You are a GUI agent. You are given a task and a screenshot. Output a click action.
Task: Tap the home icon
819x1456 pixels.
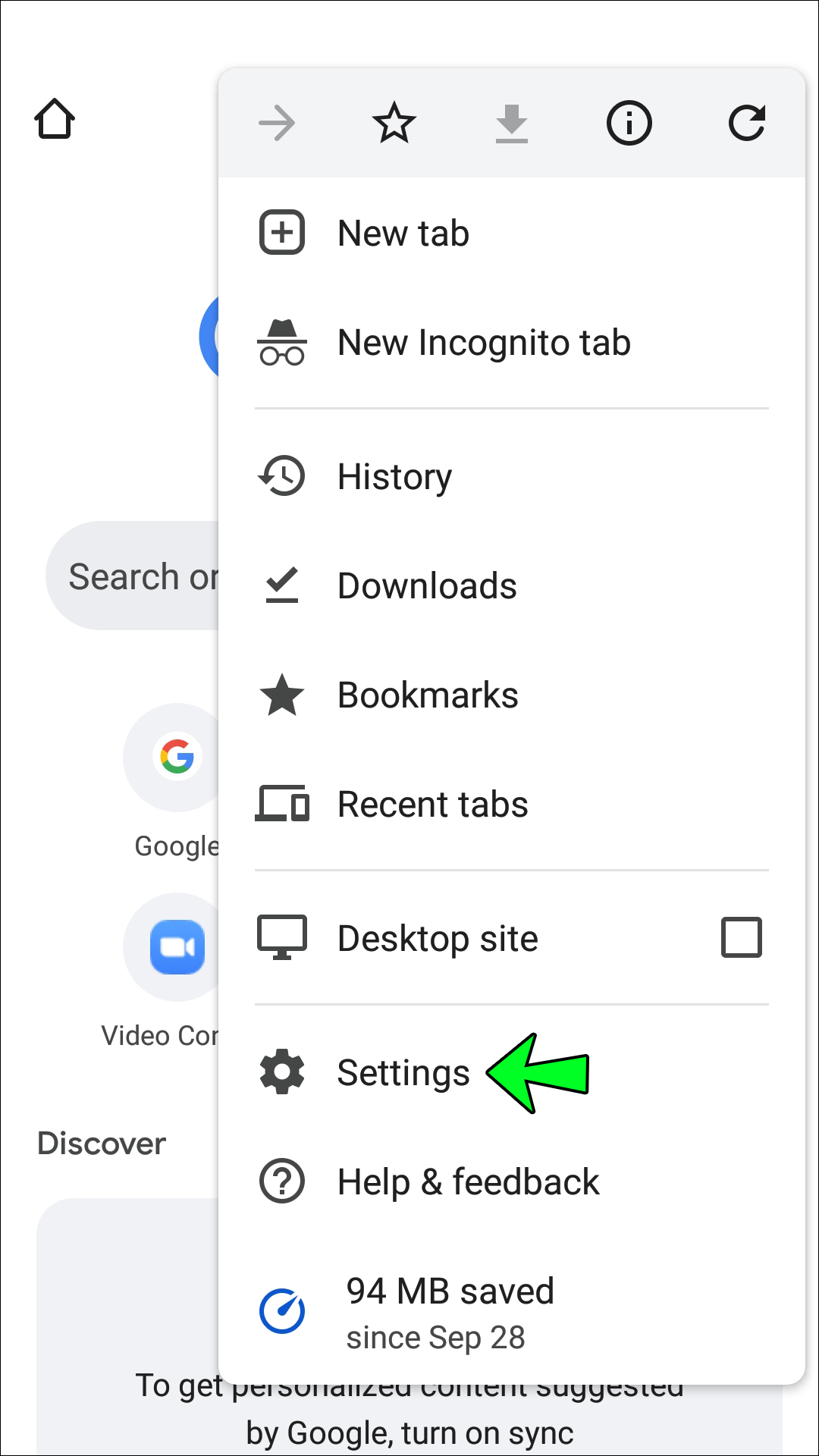point(55,119)
